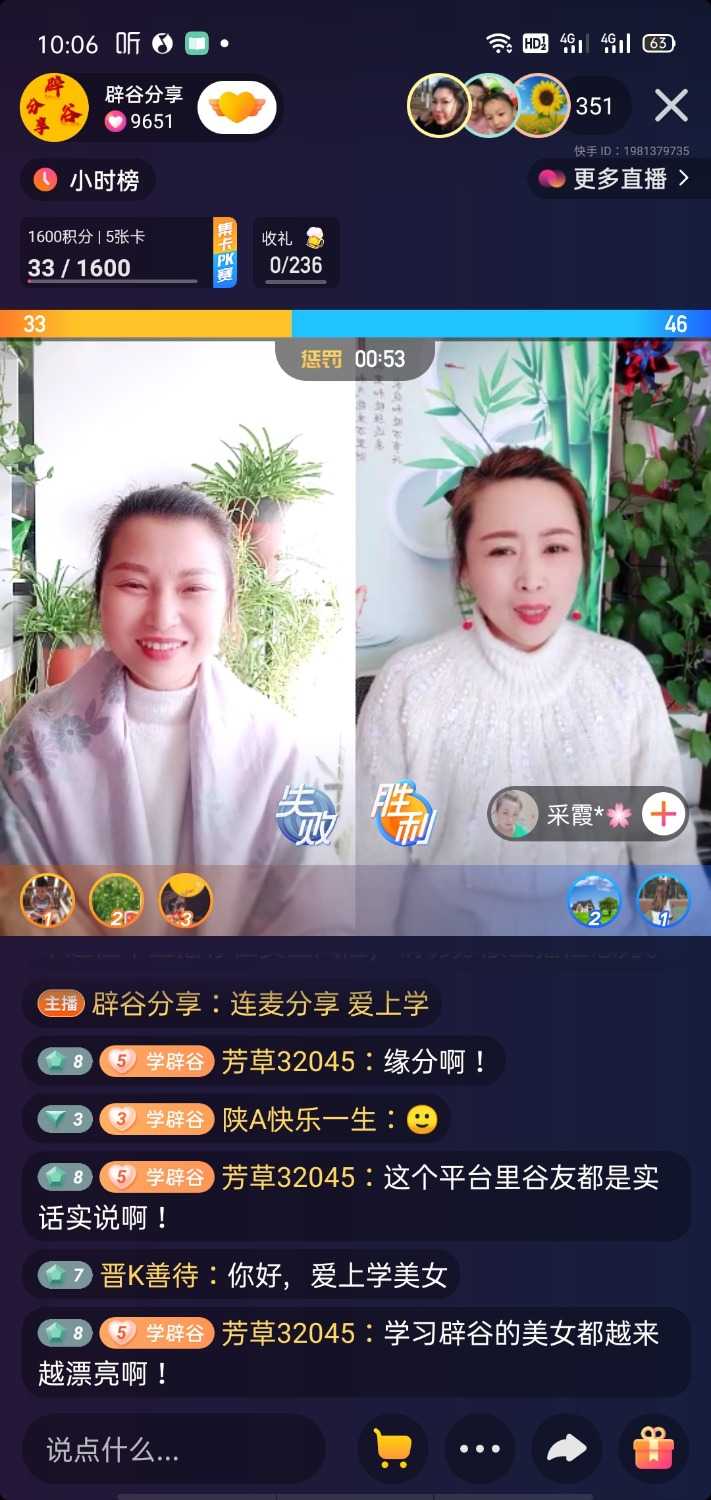This screenshot has height=1500, width=711.
Task: Open the shopping cart
Action: coord(392,1448)
